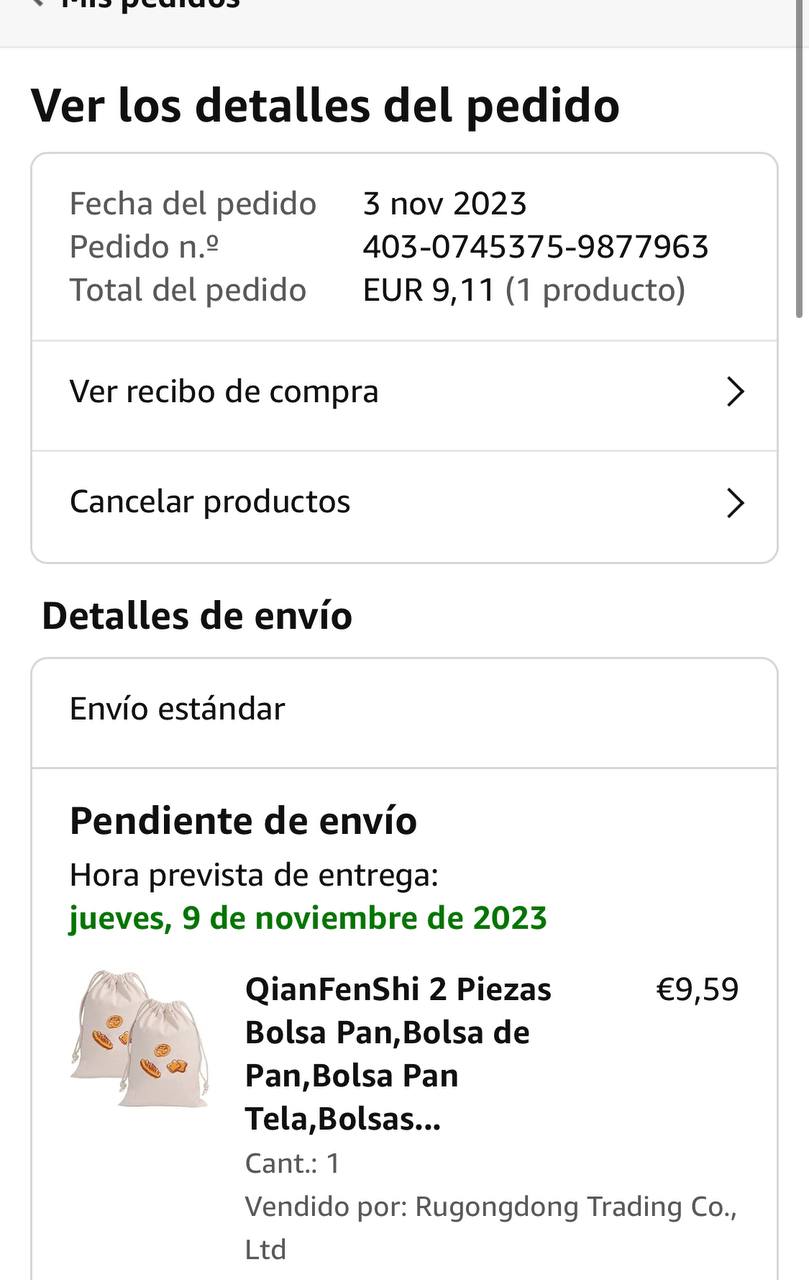This screenshot has width=809, height=1280.
Task: Open Cancelar productos
Action: [404, 502]
